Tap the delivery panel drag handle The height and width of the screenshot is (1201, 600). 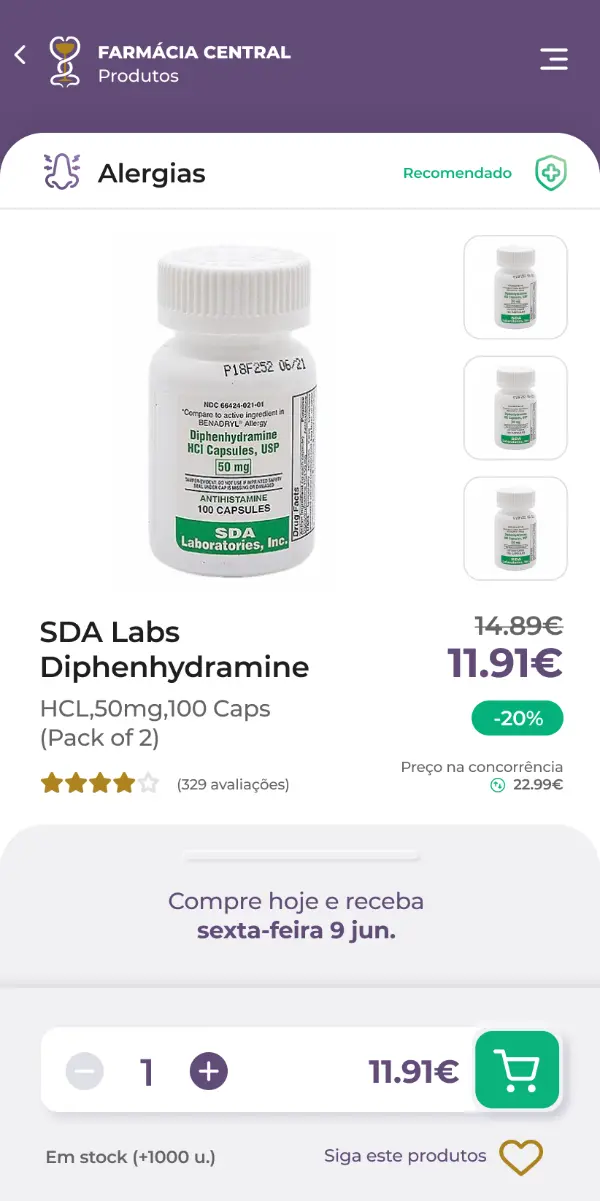[x=301, y=856]
